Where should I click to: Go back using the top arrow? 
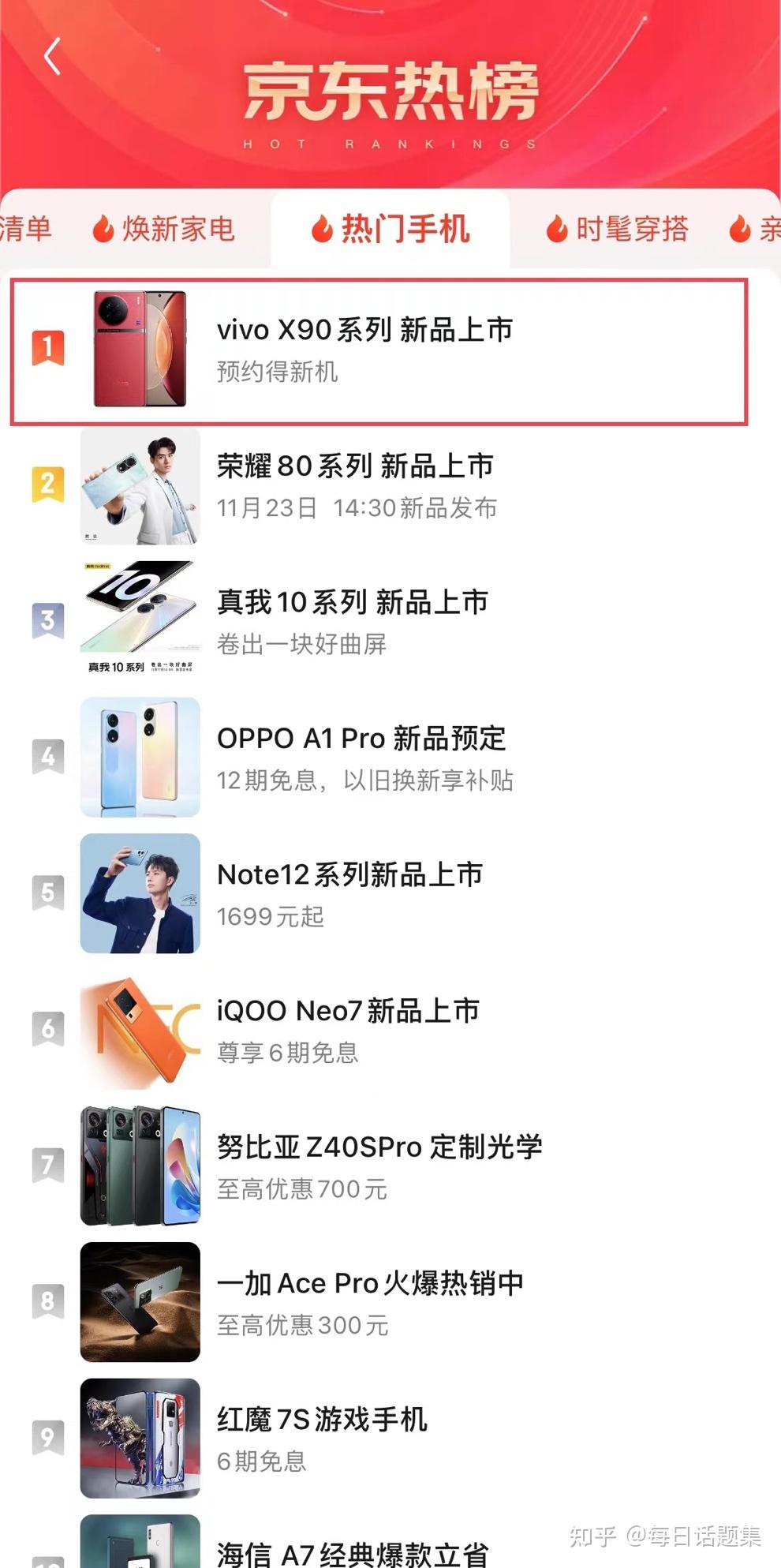[52, 57]
